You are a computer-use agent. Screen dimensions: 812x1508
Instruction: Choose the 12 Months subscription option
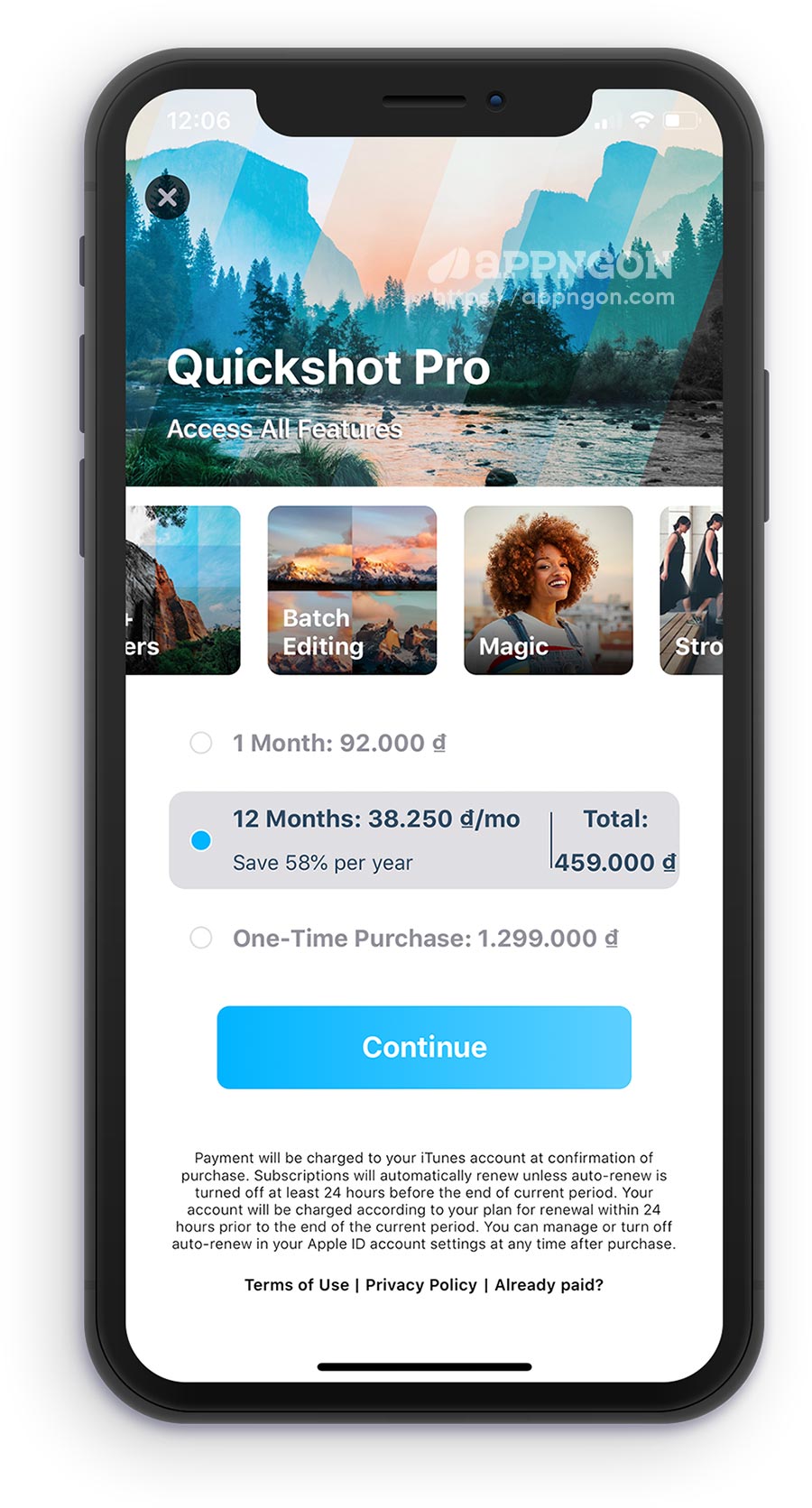coord(201,840)
